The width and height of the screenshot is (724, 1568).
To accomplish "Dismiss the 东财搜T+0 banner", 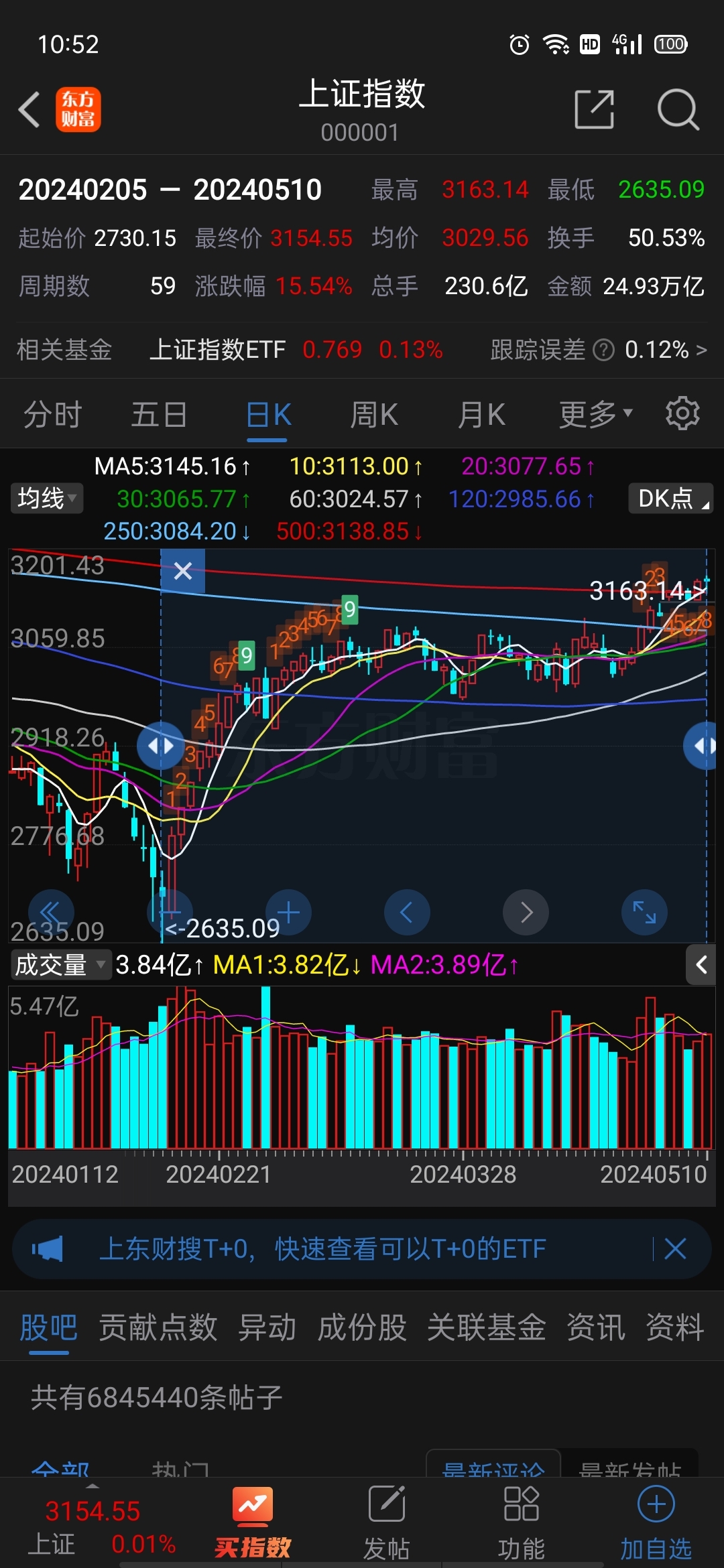I will point(675,1249).
